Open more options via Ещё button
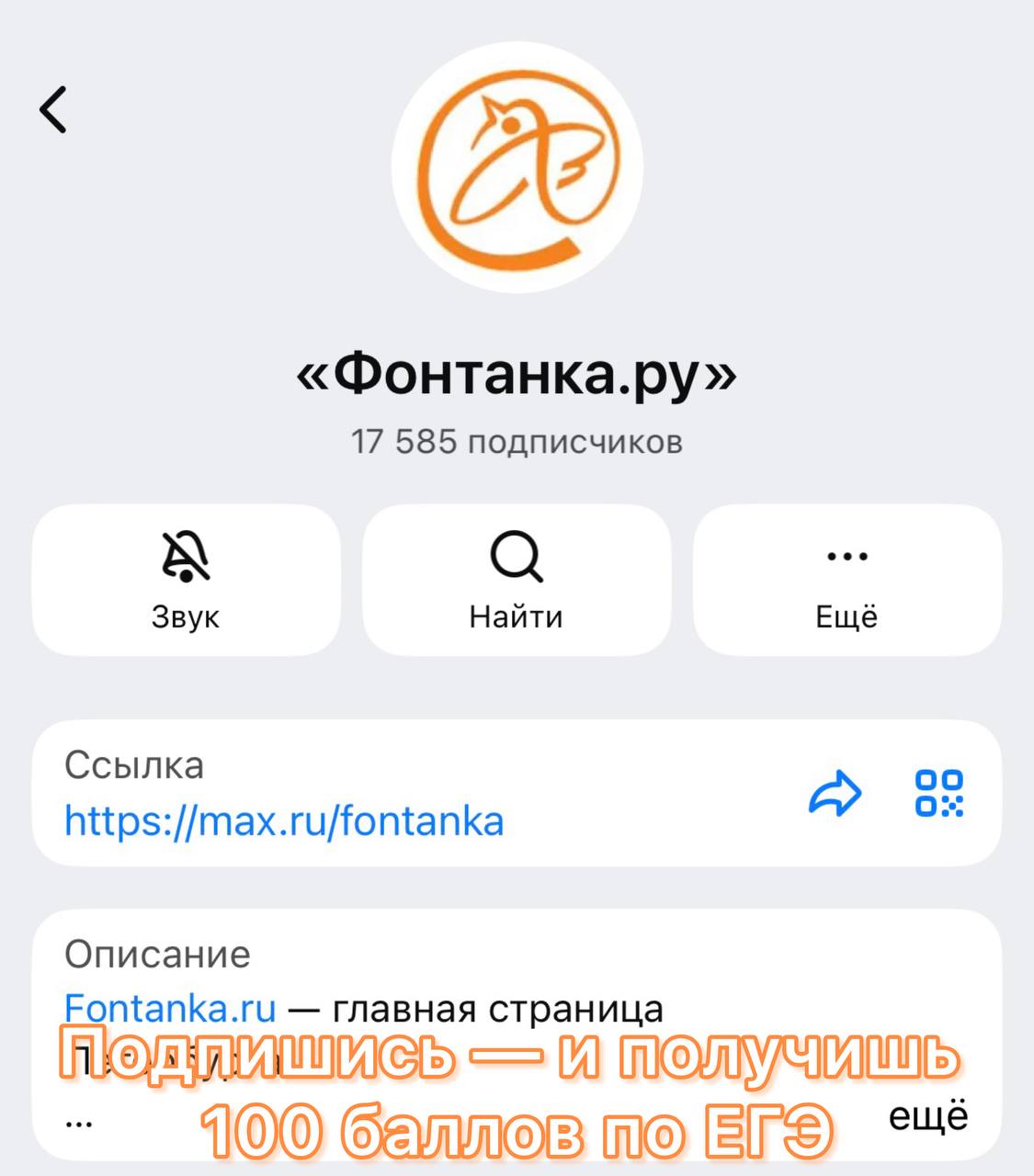The image size is (1034, 1176). (847, 580)
